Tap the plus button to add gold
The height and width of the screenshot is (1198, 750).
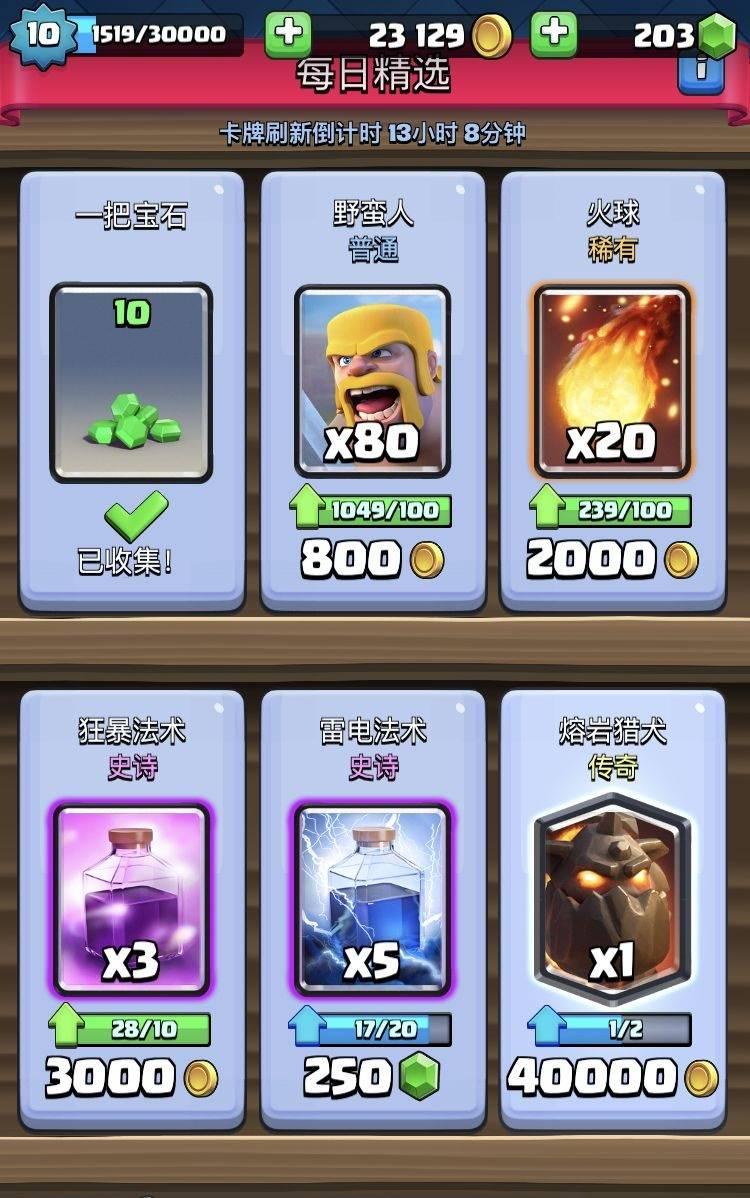pyautogui.click(x=287, y=33)
